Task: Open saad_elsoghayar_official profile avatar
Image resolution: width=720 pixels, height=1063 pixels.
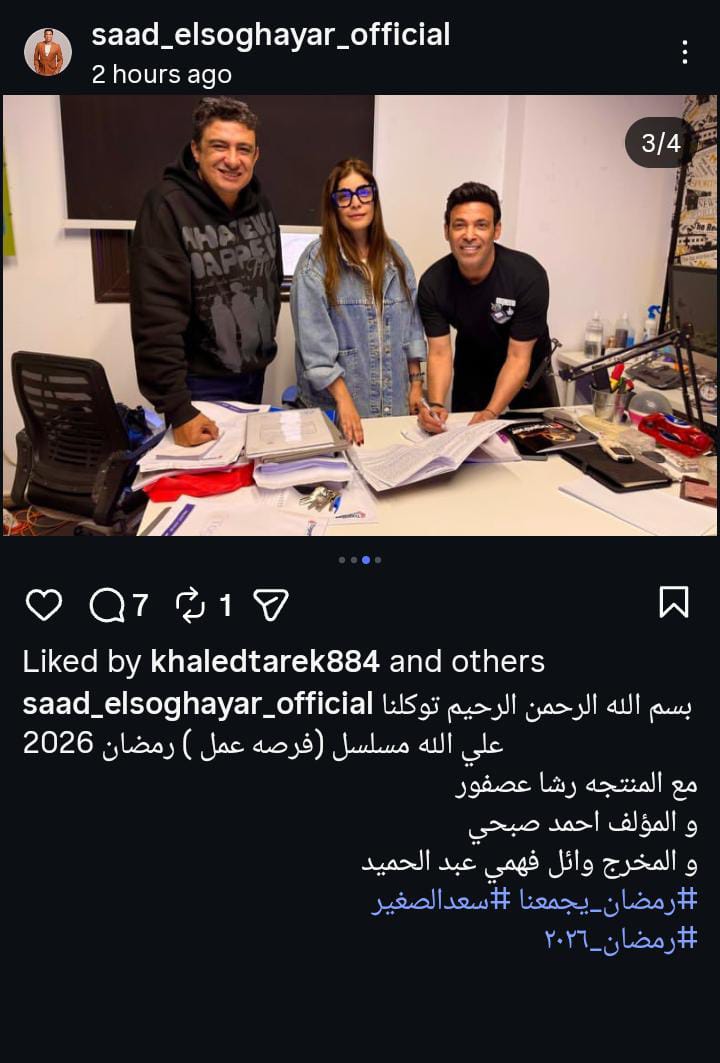Action: 48,52
